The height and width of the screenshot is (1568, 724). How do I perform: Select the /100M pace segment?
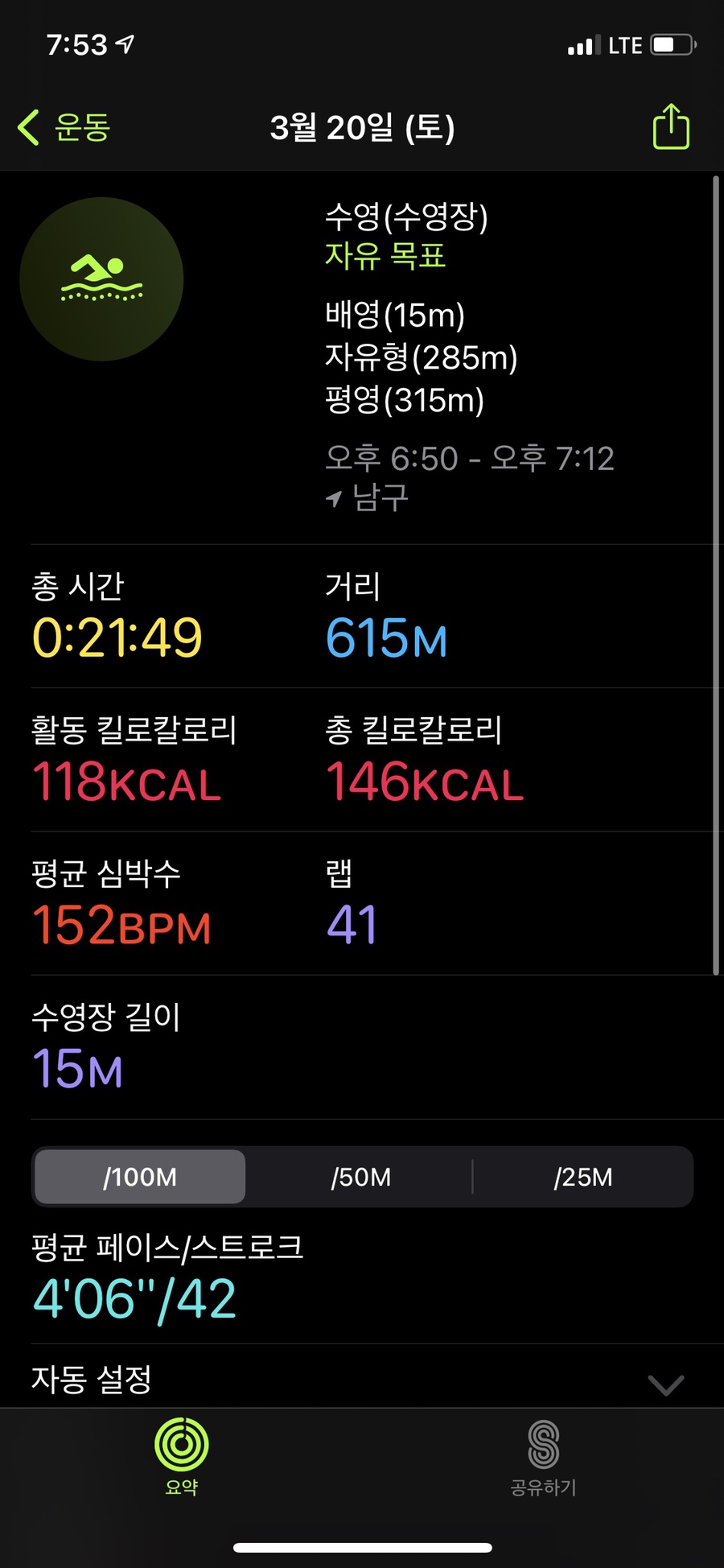coord(140,1177)
